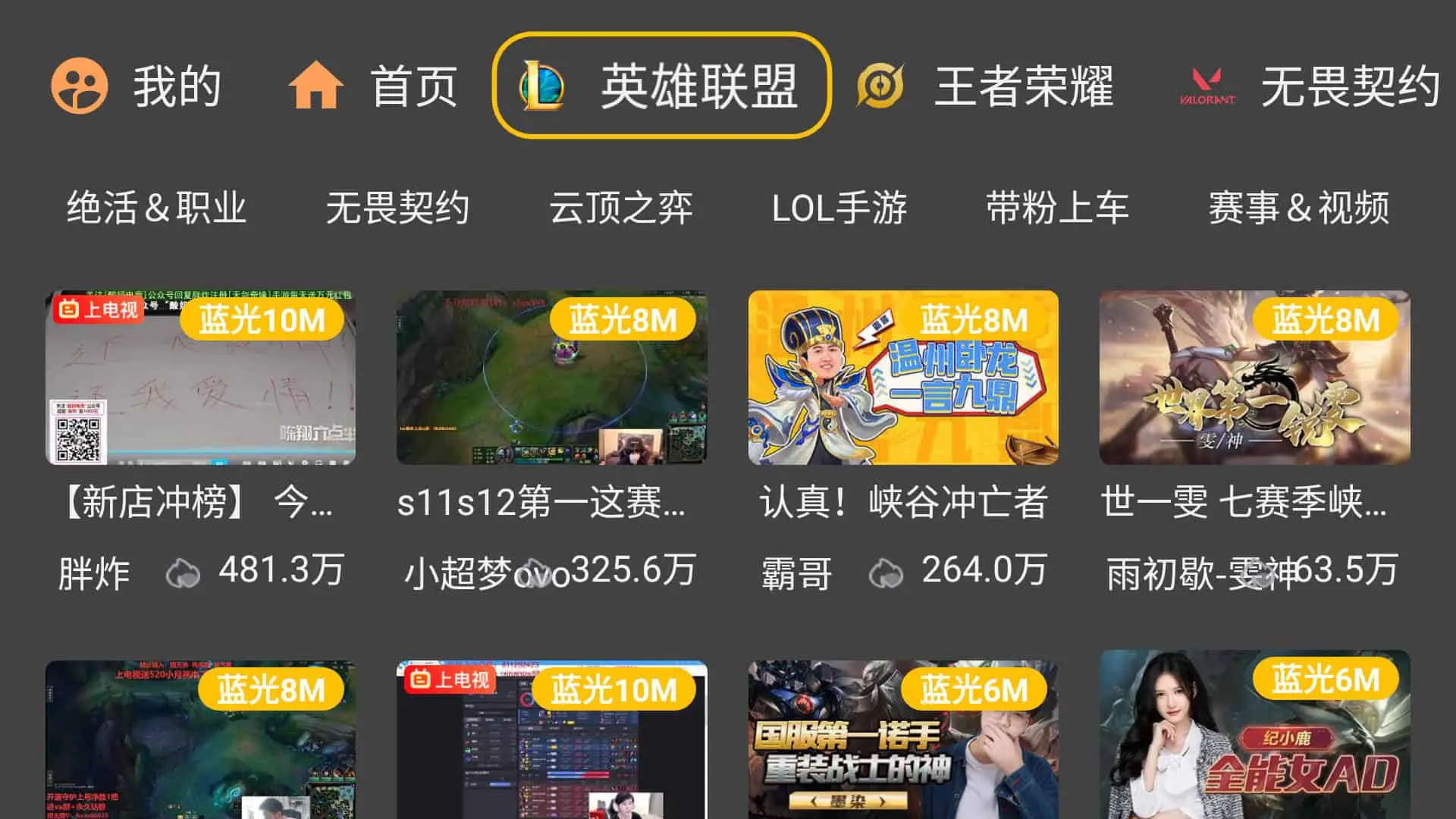This screenshot has width=1456, height=819.
Task: Open 胖炸's 新店冲榜 live stream
Action: click(x=200, y=378)
